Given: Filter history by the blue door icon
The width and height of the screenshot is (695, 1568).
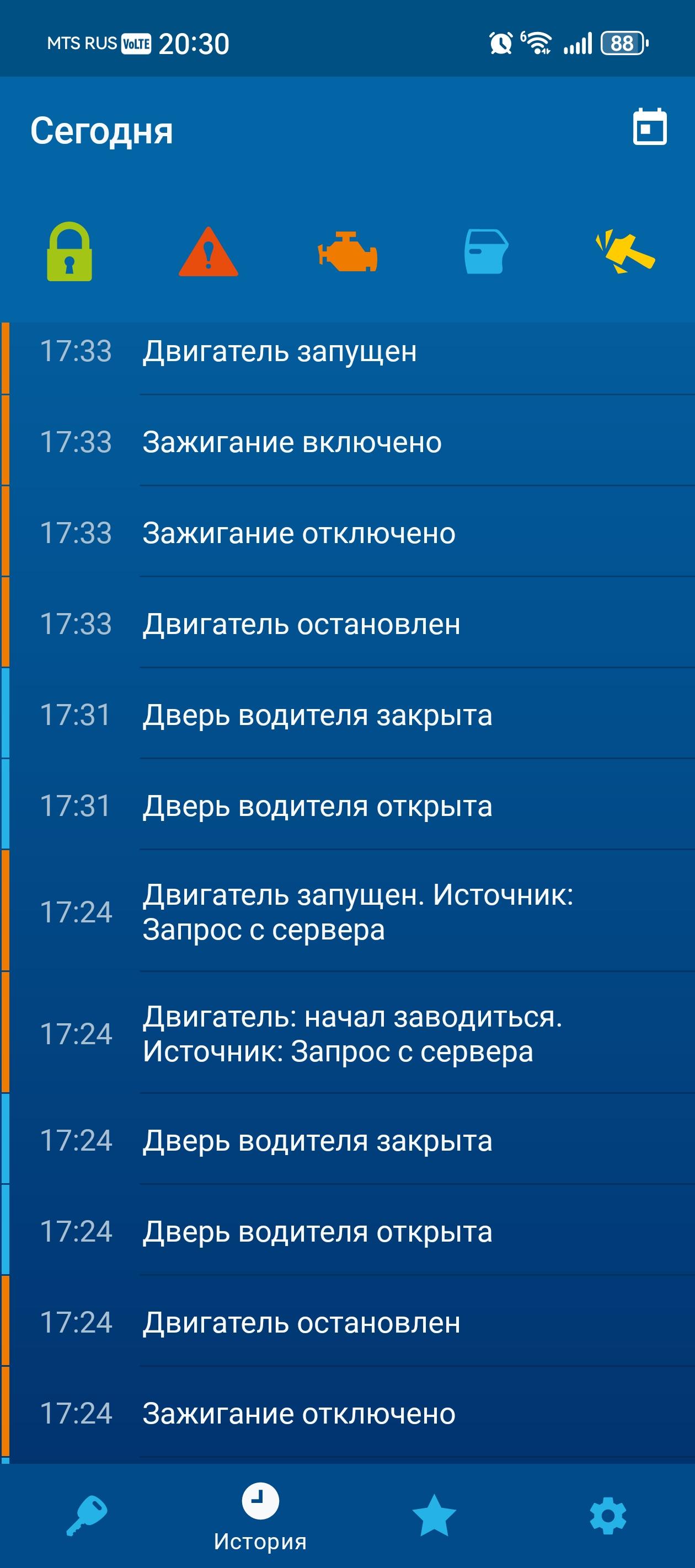Looking at the screenshot, I should (x=486, y=251).
